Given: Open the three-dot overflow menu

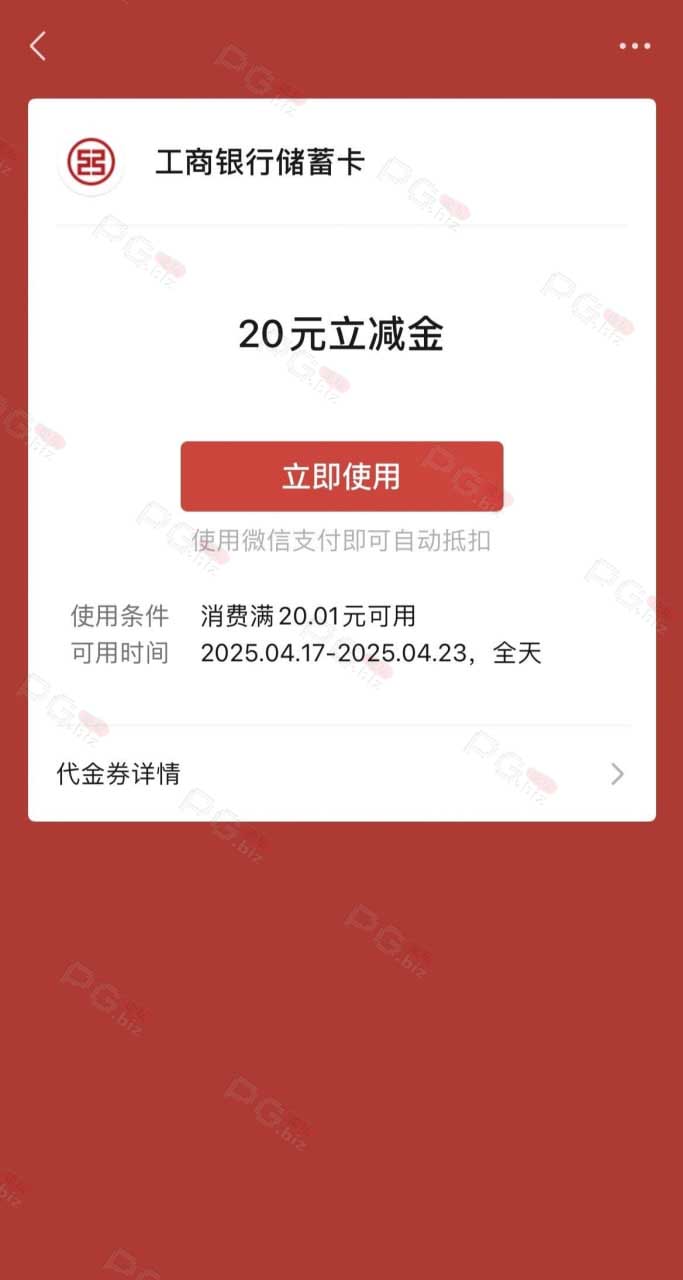Looking at the screenshot, I should [635, 46].
